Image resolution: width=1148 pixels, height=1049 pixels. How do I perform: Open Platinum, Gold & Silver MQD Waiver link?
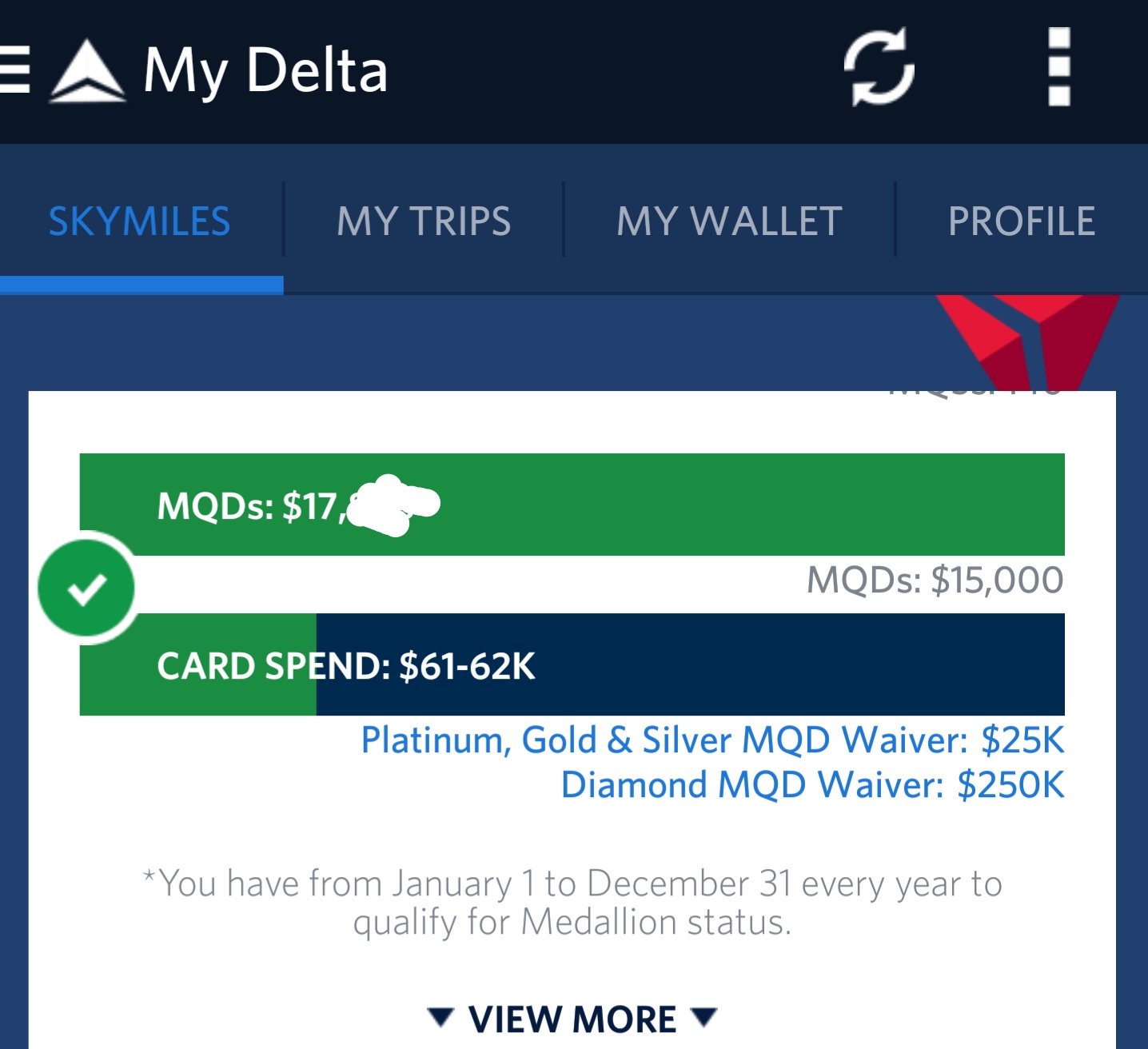click(712, 740)
